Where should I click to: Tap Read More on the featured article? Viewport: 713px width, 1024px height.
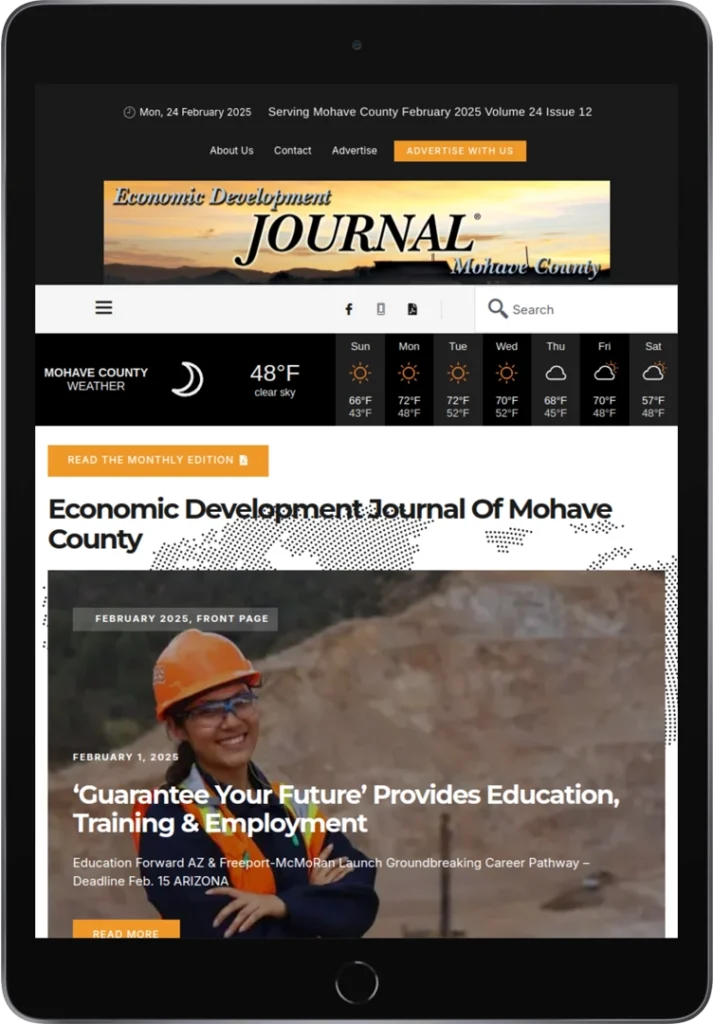(x=126, y=931)
